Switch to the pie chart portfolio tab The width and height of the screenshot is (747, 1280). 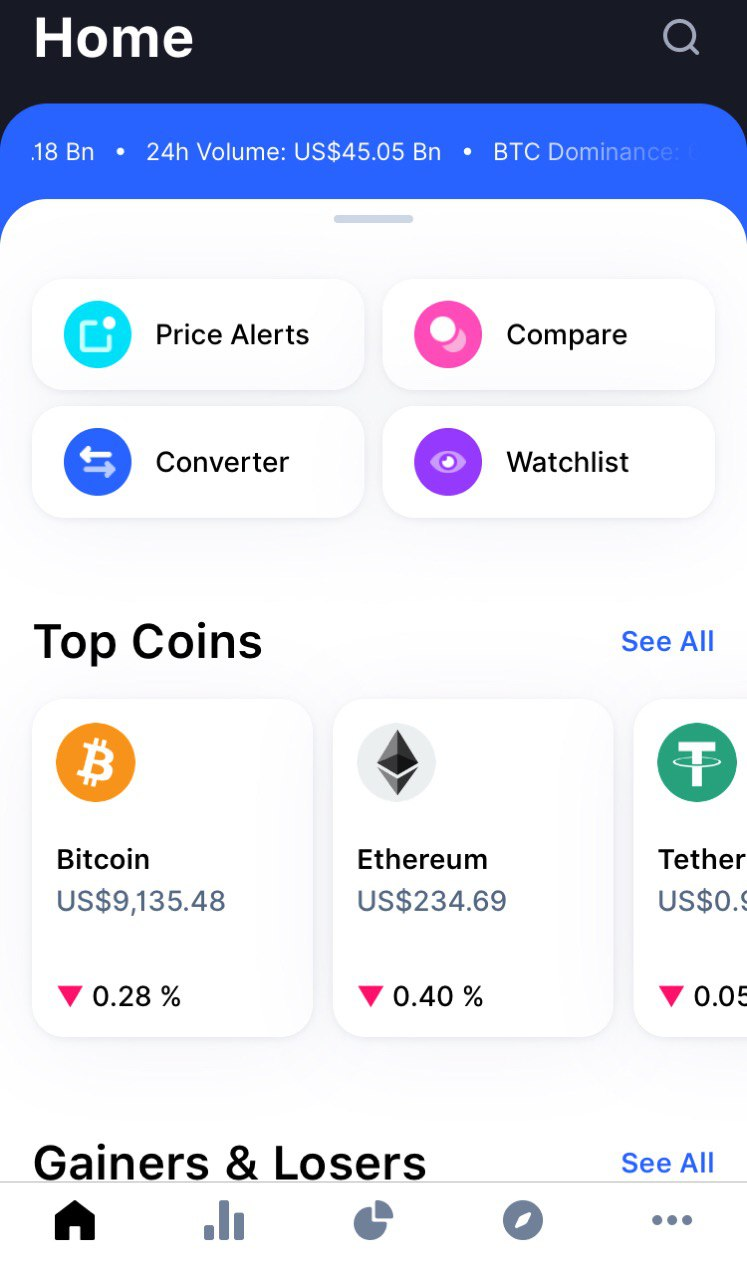tap(373, 1221)
